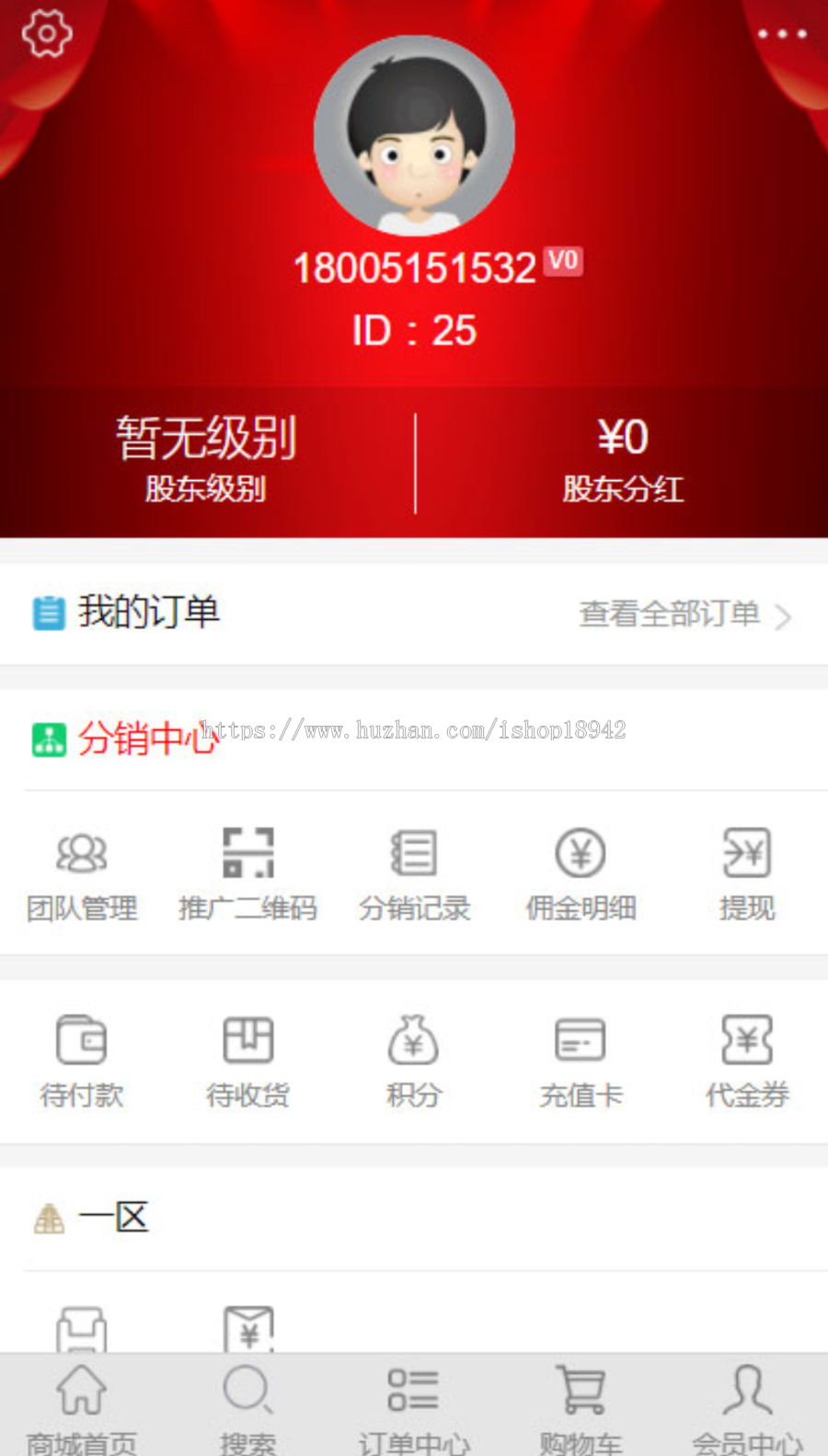Open 订单中心 order center

[414, 1403]
